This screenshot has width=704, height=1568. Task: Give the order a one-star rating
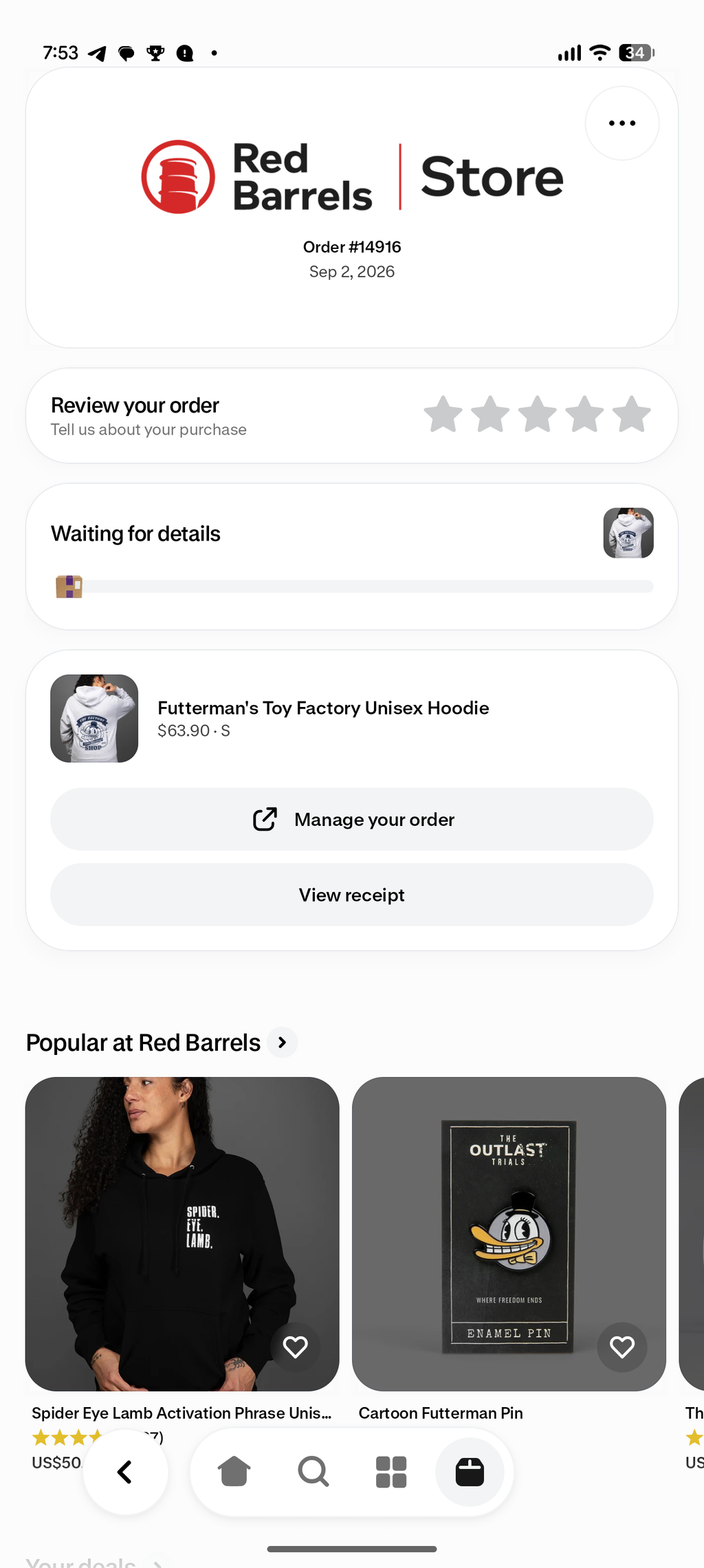(x=443, y=415)
